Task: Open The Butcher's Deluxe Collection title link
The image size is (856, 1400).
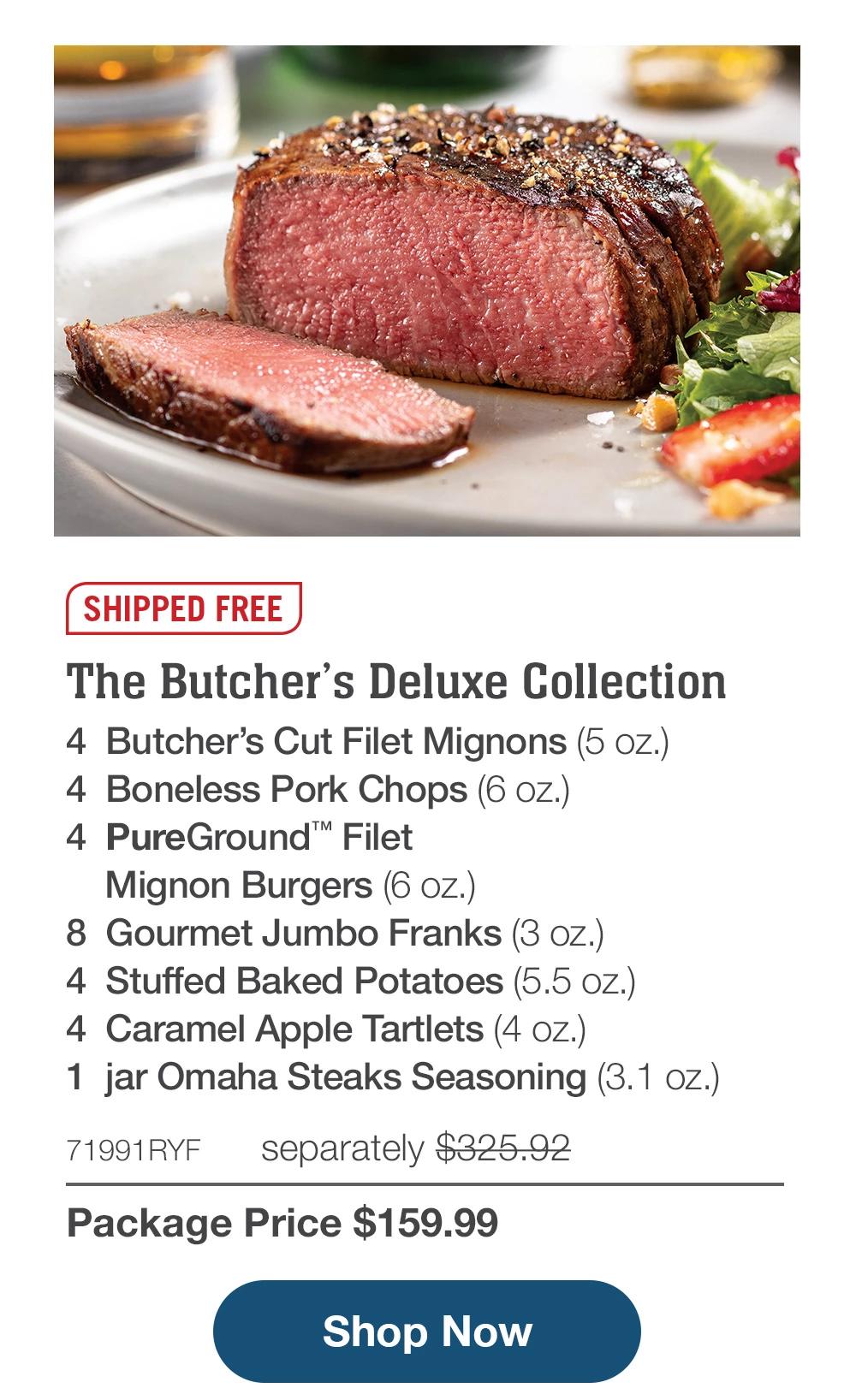Action: point(401,682)
